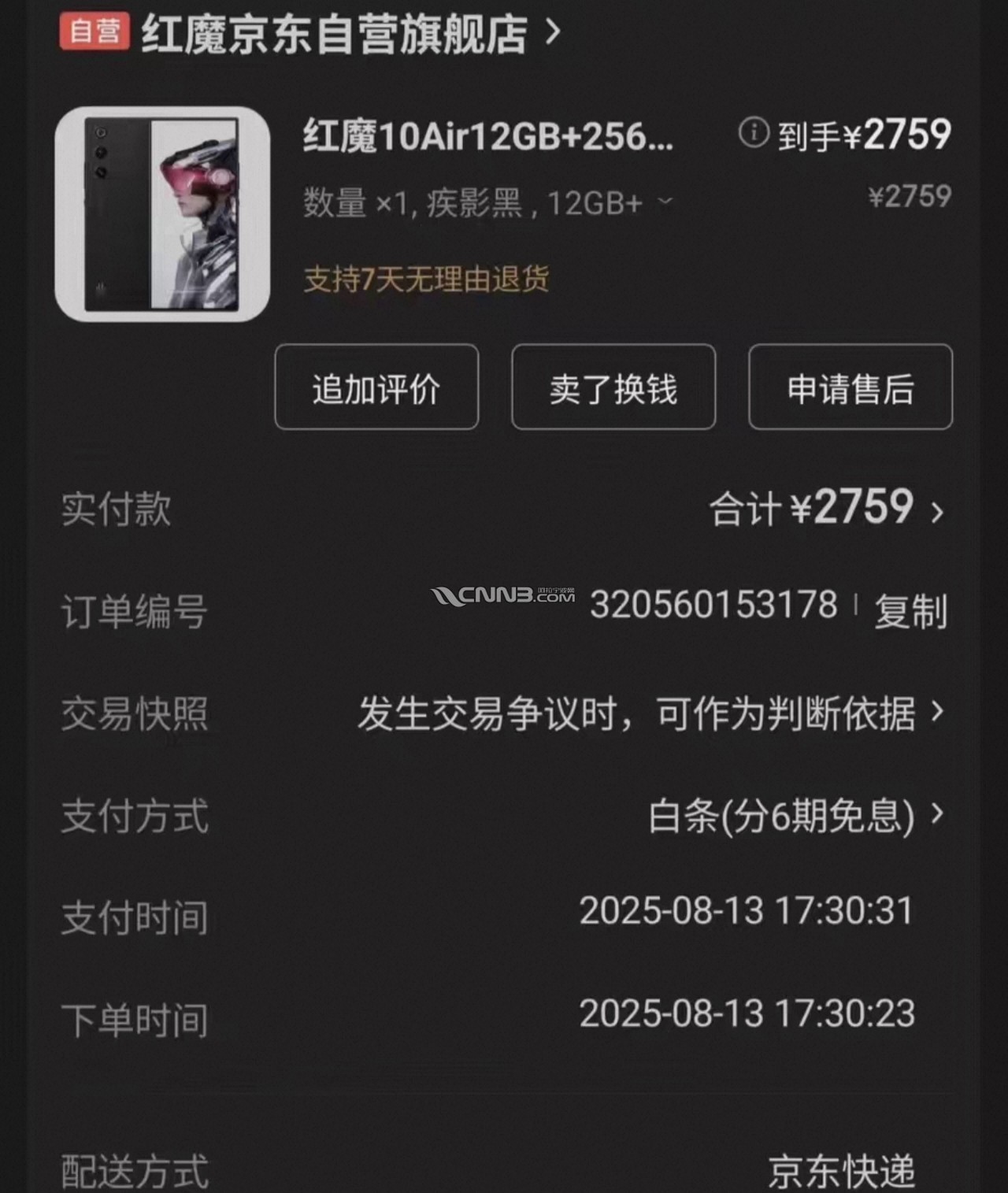Tap 卖了换钱 to trade in
The height and width of the screenshot is (1193, 1008).
pos(613,387)
